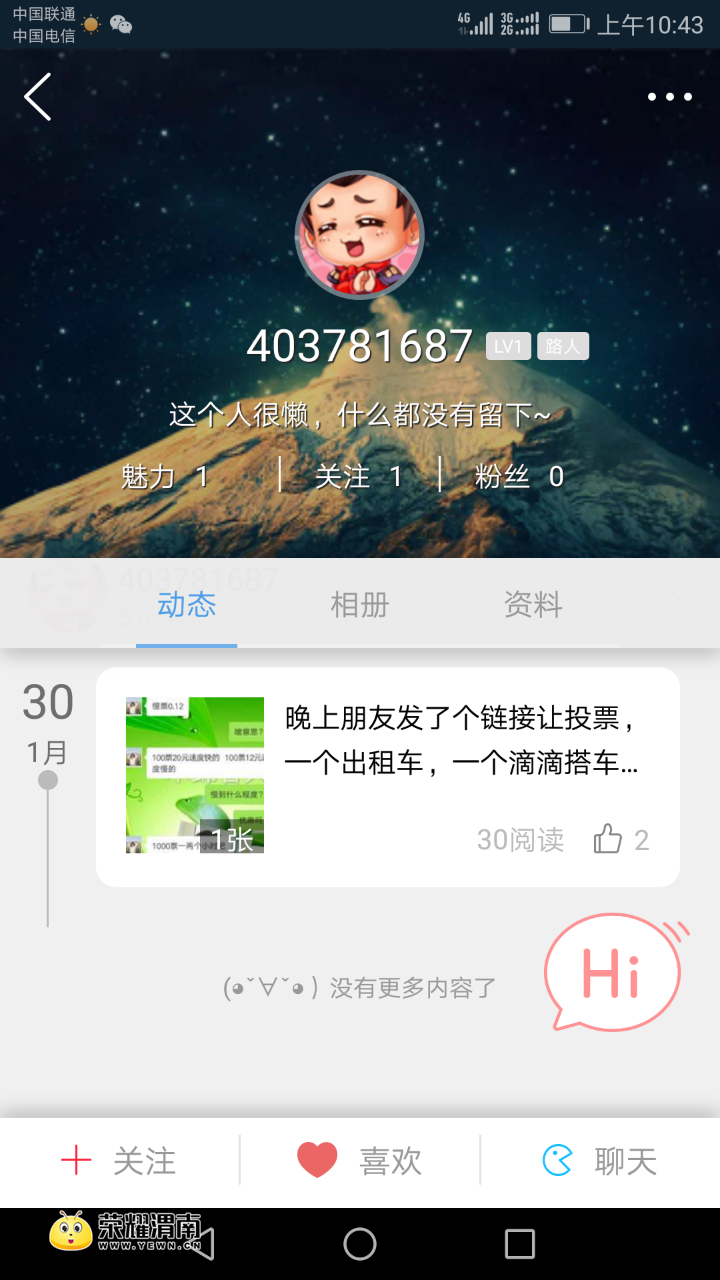Go back using the top-left arrow
720x1280 pixels.
pyautogui.click(x=38, y=97)
